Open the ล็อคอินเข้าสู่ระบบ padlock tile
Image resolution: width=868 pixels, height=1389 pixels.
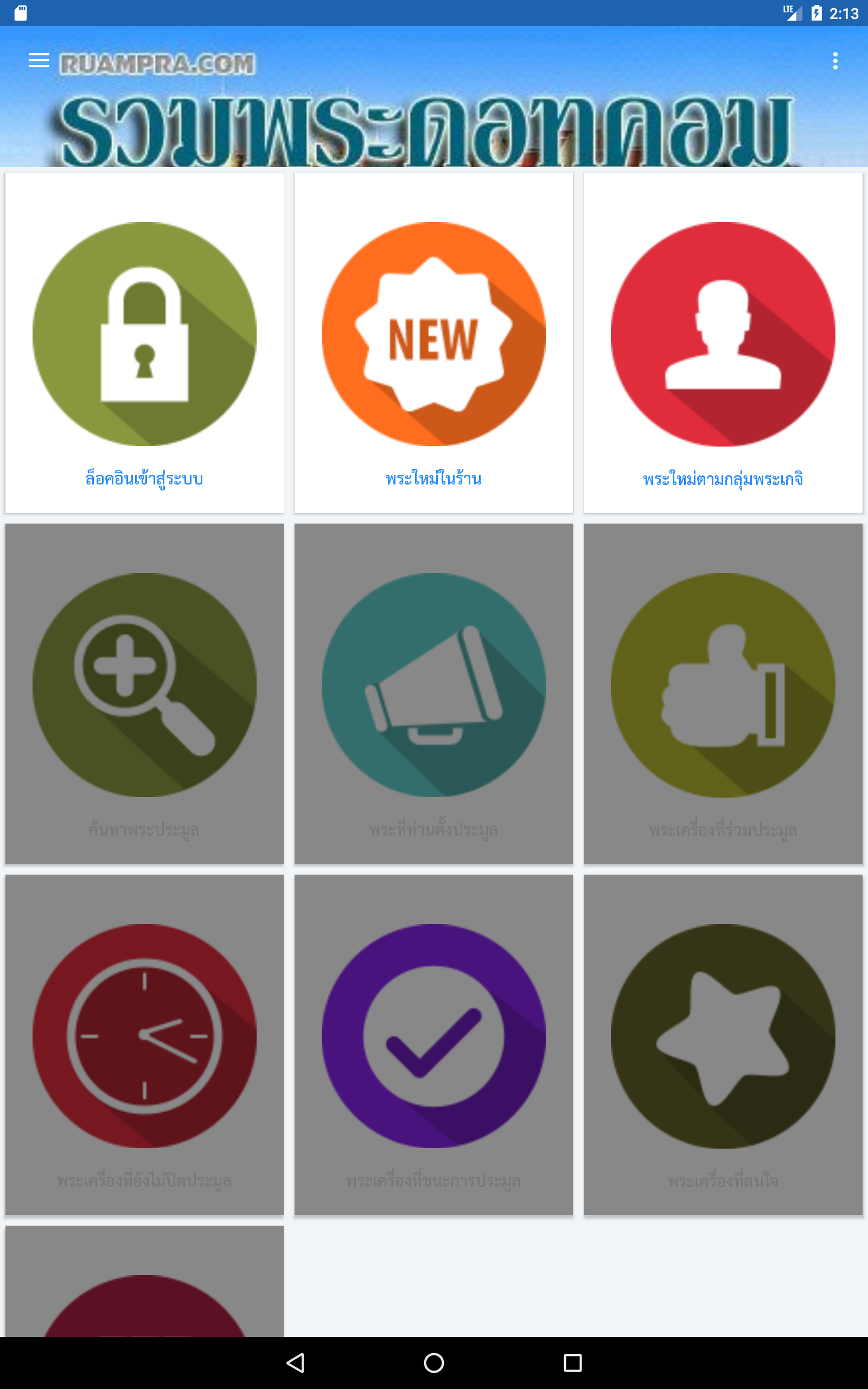click(144, 343)
